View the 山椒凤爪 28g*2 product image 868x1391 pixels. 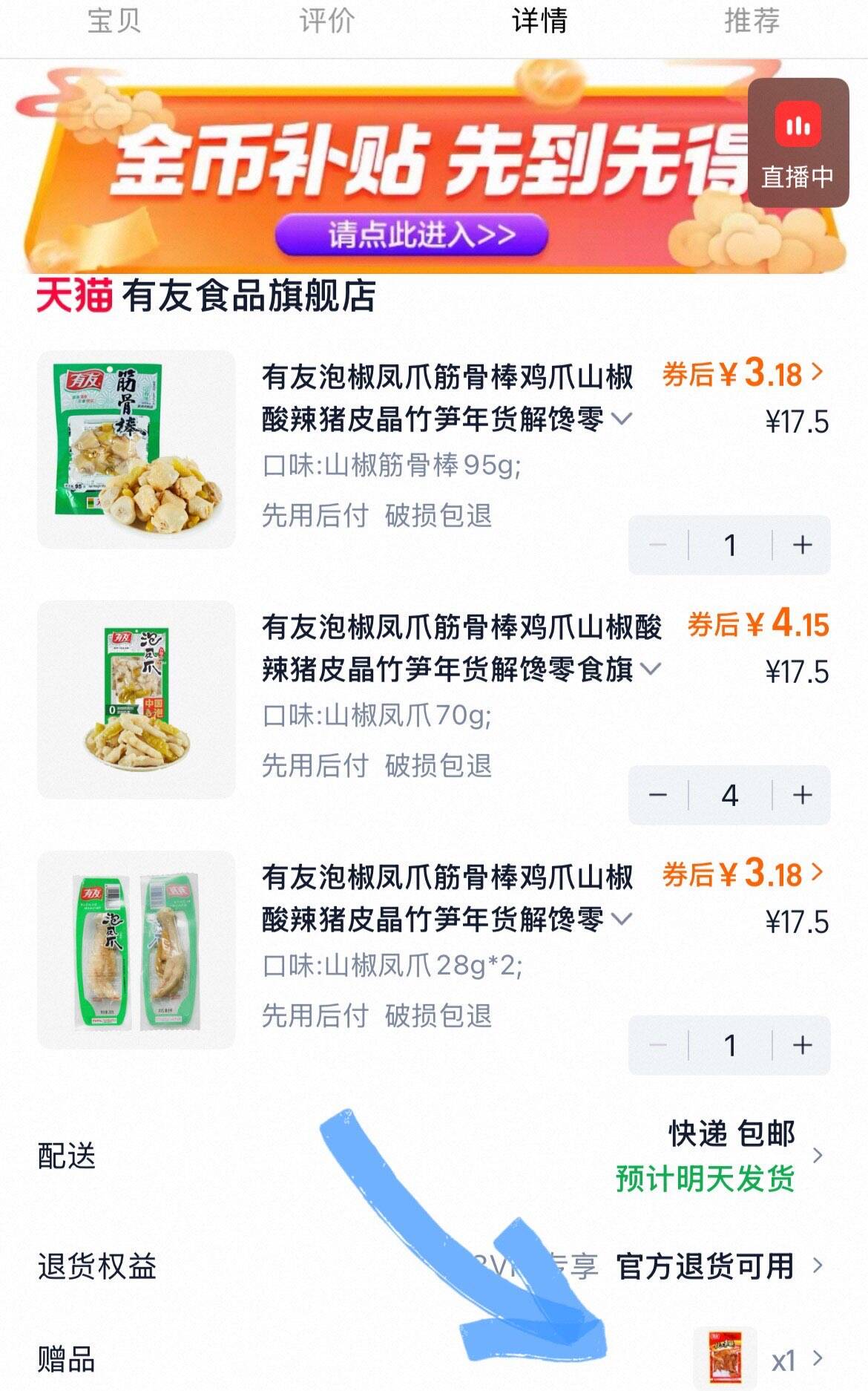pos(137,949)
